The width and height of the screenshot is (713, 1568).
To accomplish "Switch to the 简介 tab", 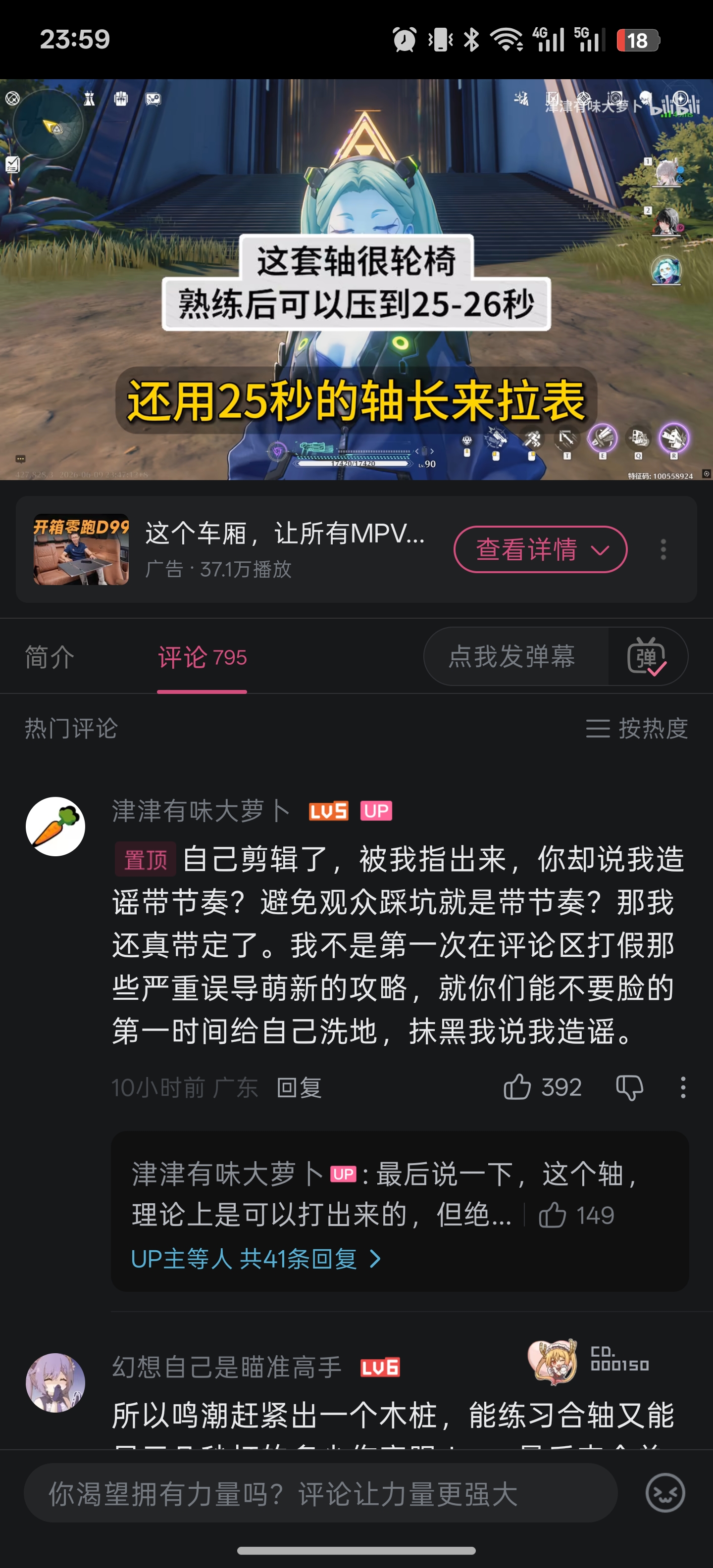I will 50,657.
